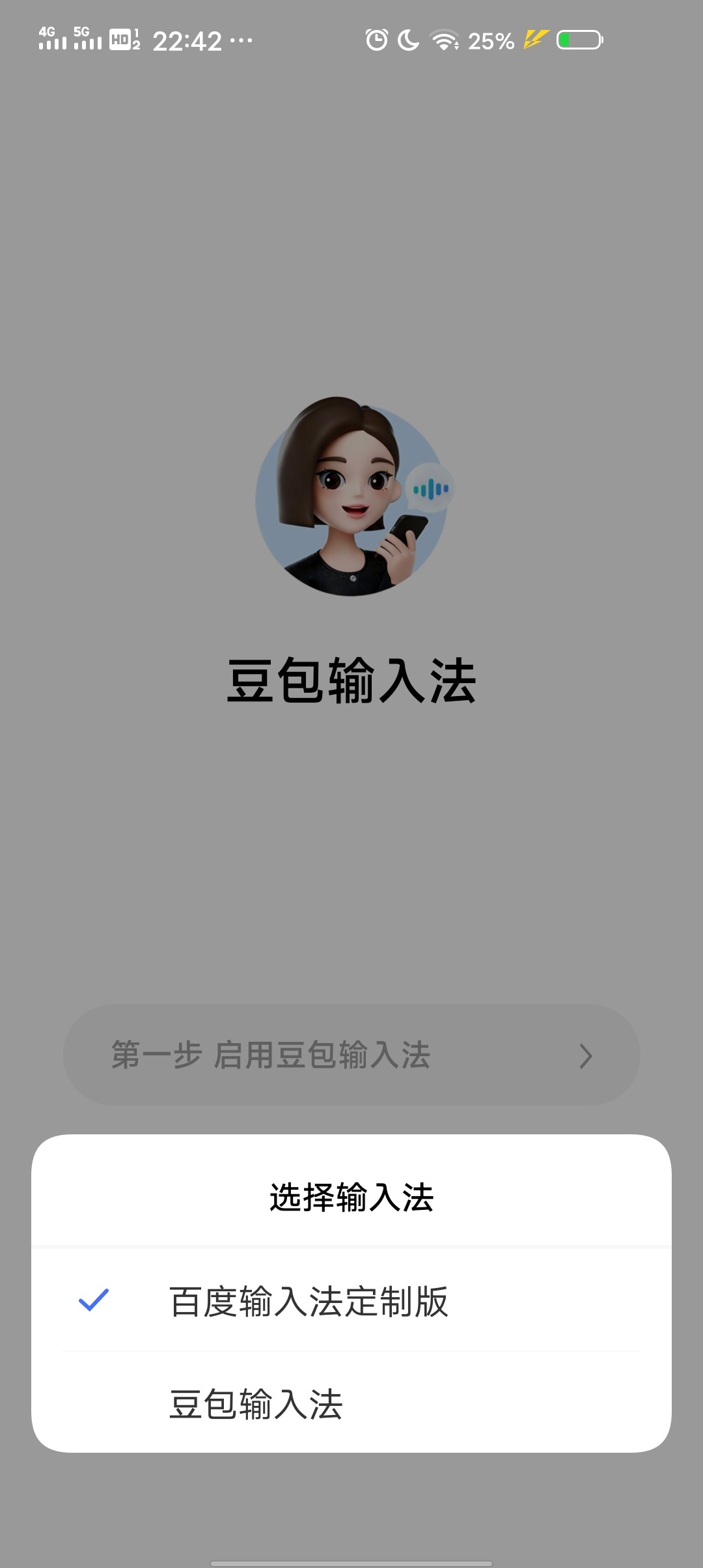Tap the battery level indicator showing 25%
Screen dimensions: 703x1568
(x=491, y=39)
